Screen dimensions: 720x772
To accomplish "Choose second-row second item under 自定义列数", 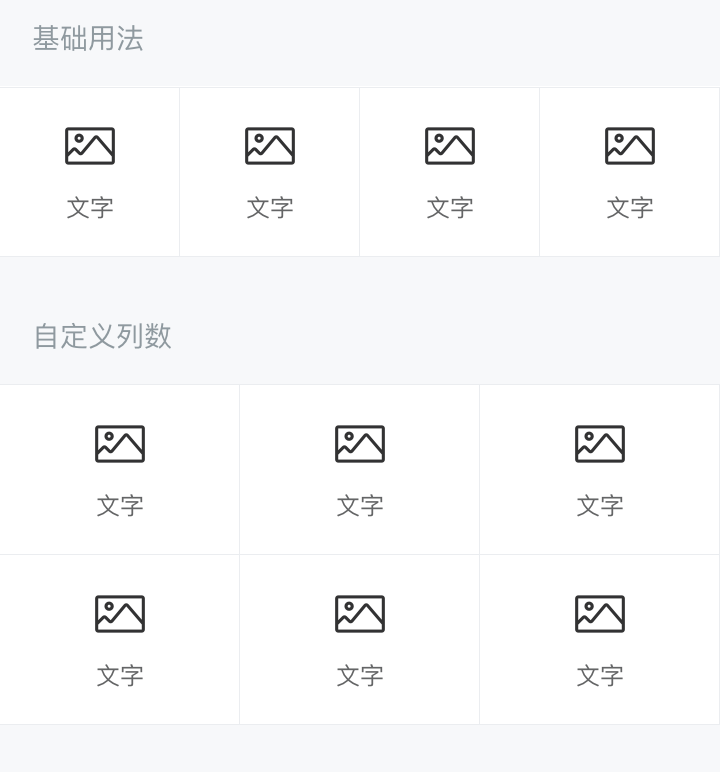I will tap(360, 640).
